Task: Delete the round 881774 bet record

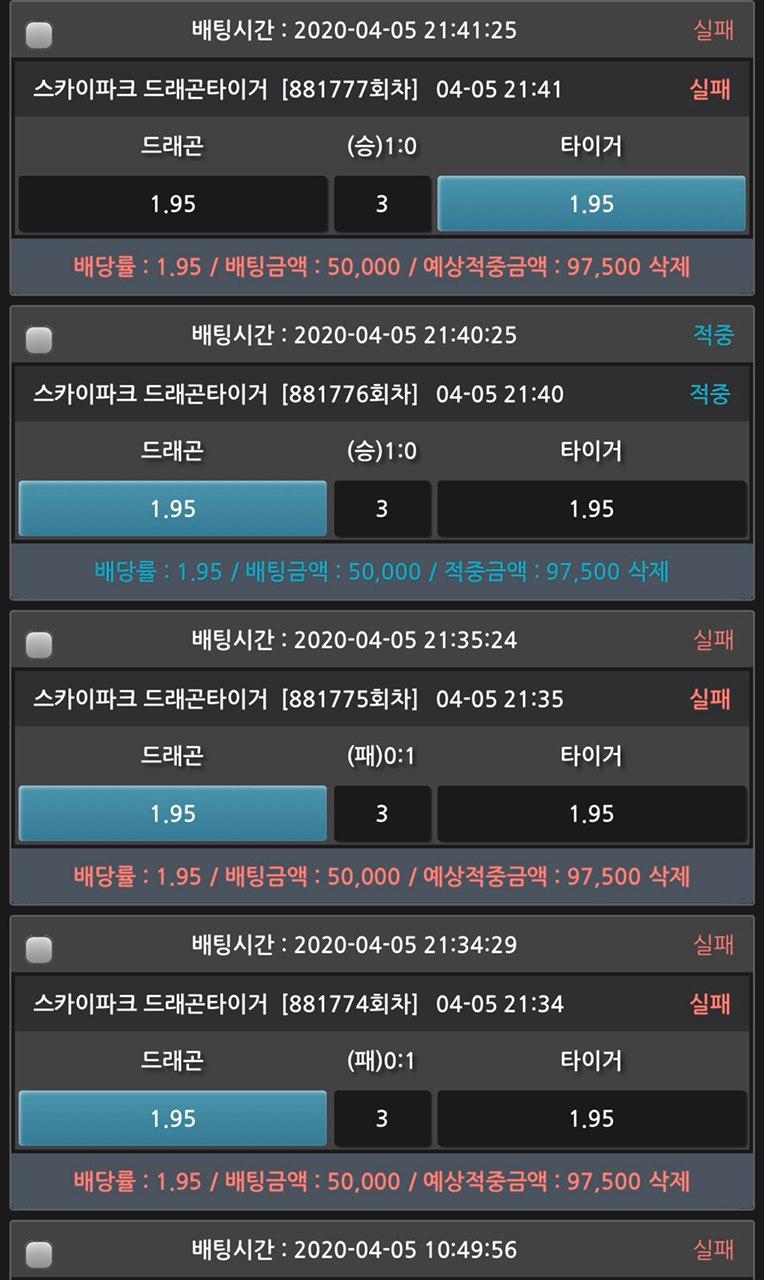Action: (669, 1181)
